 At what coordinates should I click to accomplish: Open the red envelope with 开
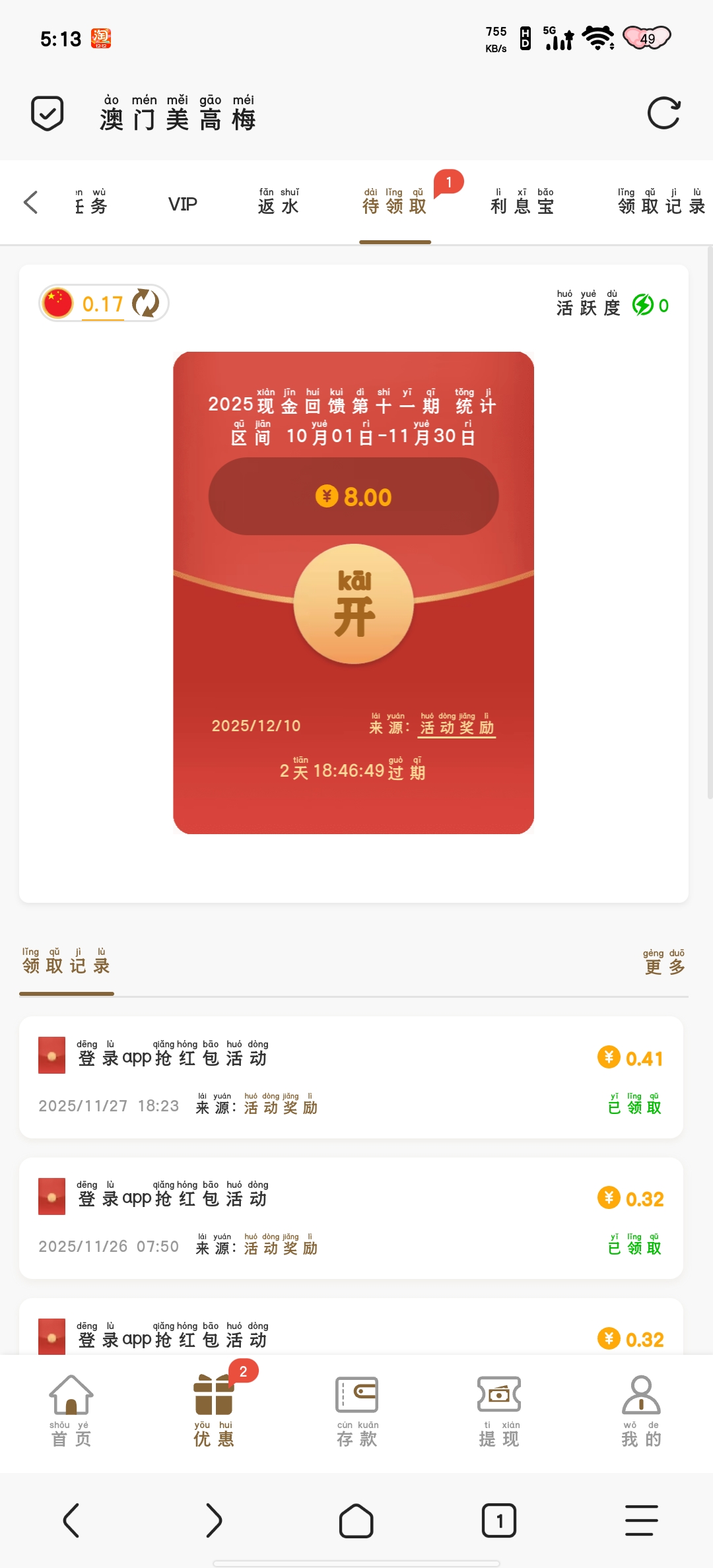pos(354,604)
